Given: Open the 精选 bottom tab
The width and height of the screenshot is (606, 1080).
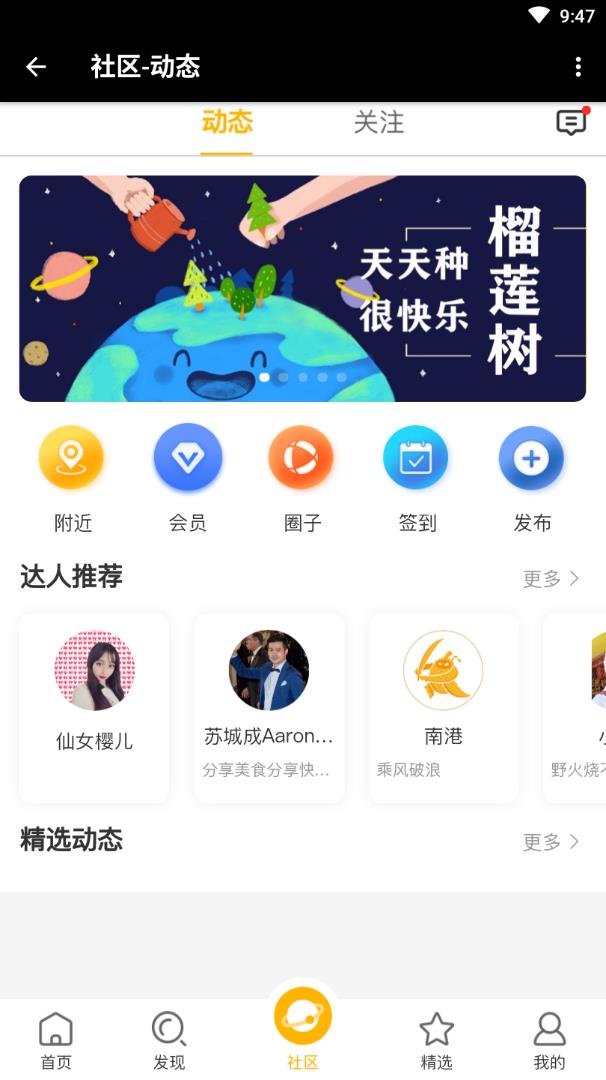Looking at the screenshot, I should tap(436, 1040).
